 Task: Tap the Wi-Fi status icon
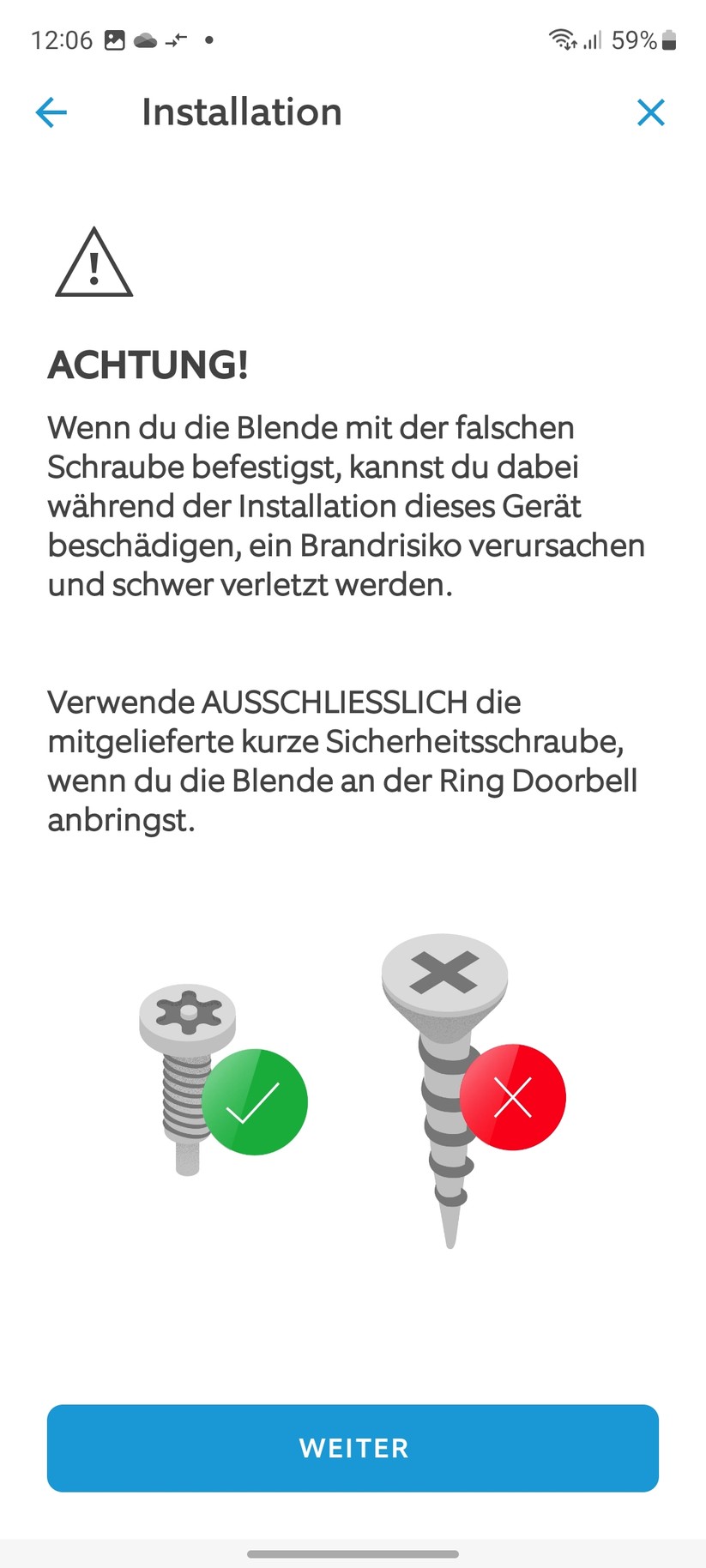point(562,39)
